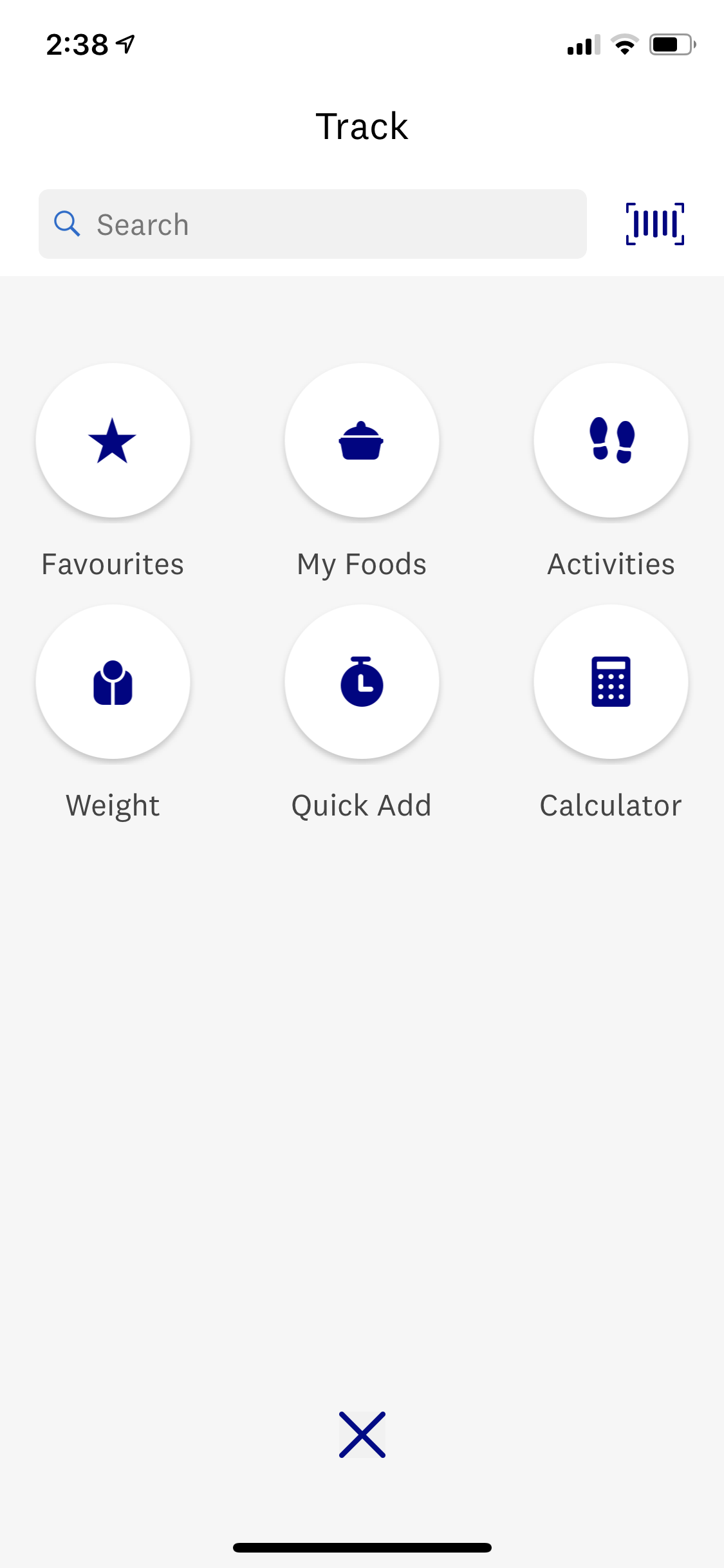Track Activities

pos(611,440)
